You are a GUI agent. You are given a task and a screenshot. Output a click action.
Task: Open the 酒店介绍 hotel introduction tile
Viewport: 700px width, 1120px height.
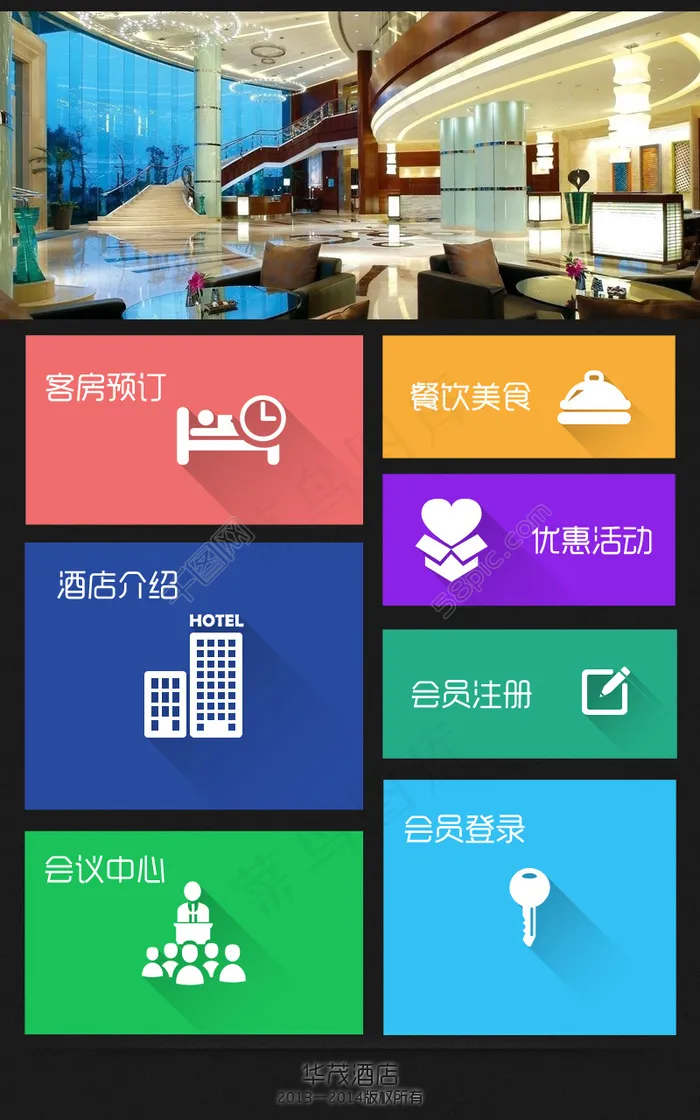(194, 676)
